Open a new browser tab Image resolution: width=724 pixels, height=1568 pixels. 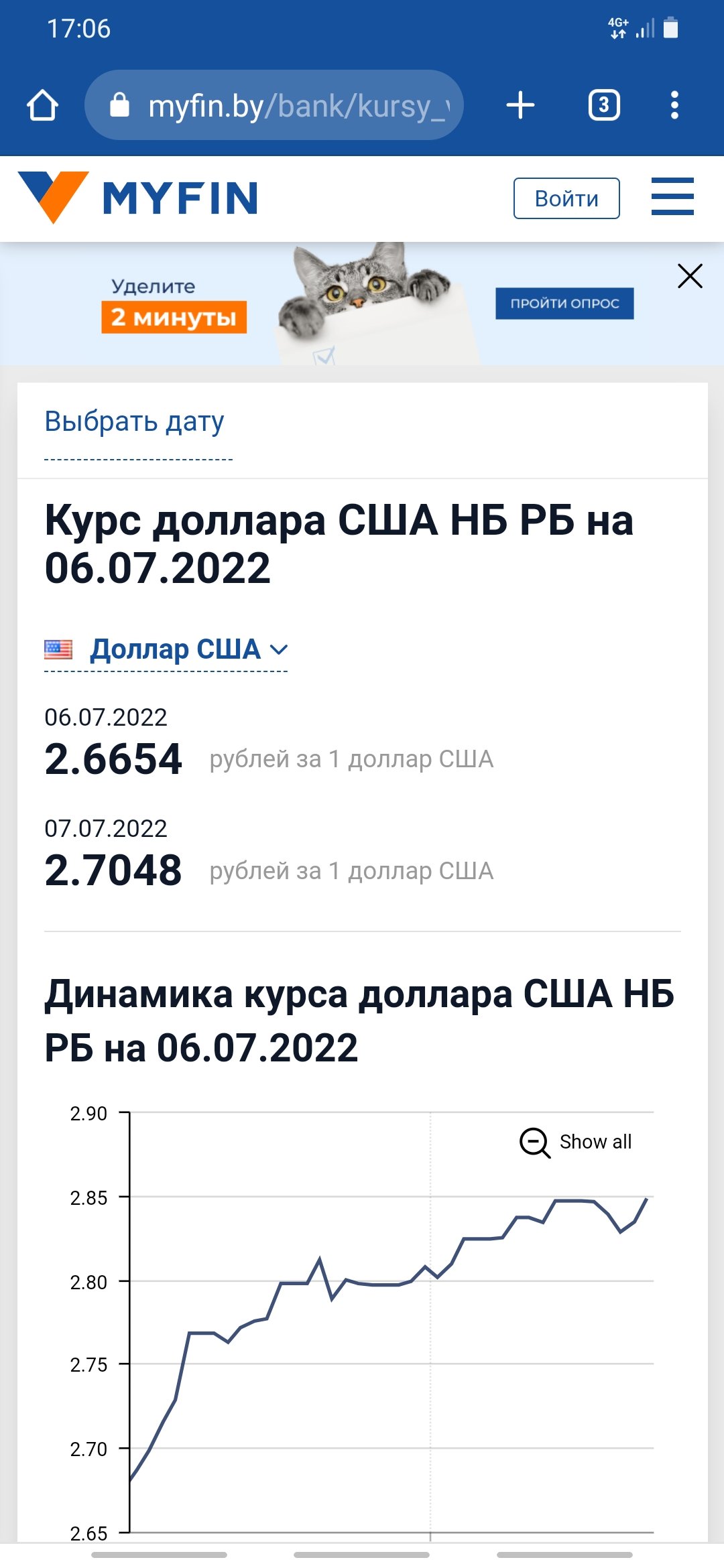[x=520, y=105]
